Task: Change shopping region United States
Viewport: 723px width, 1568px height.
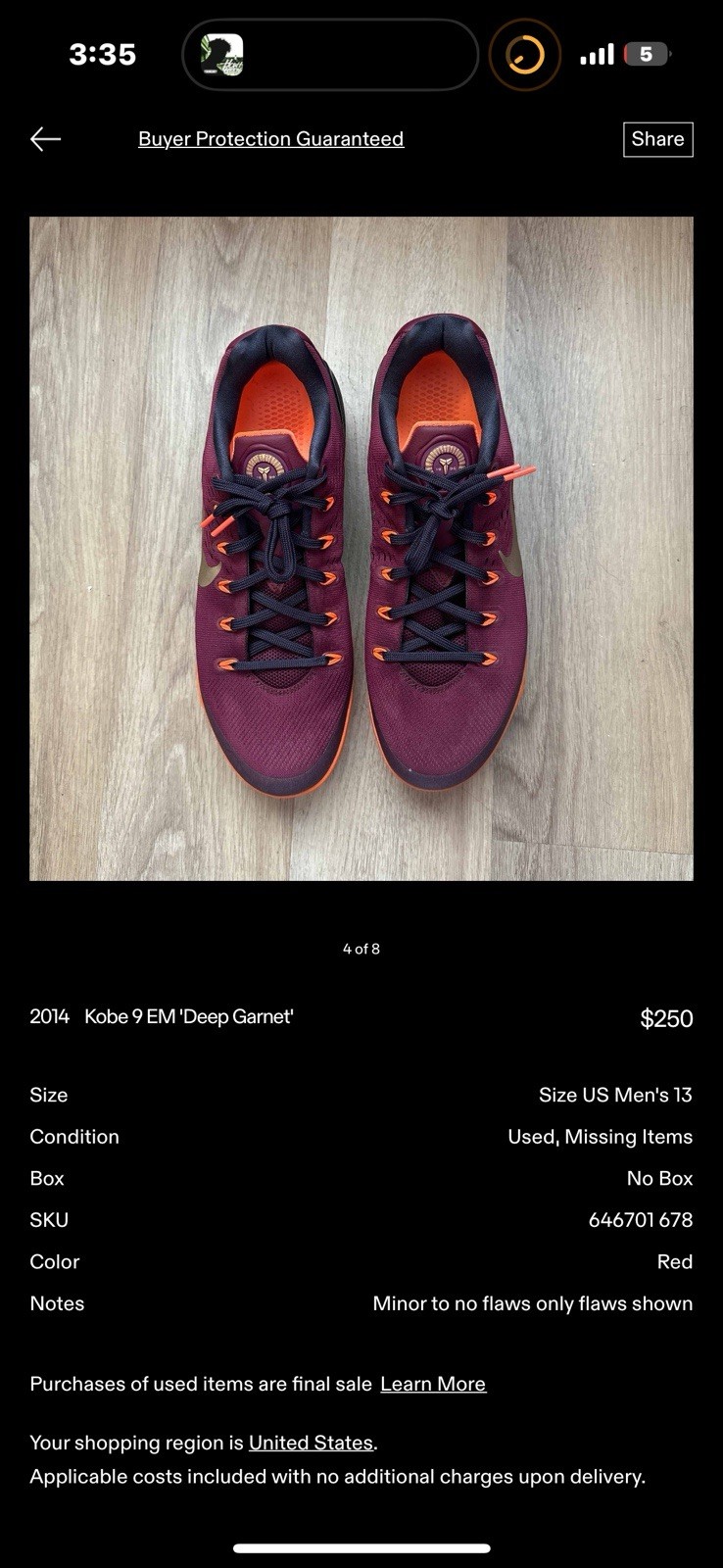Action: coord(311,1443)
